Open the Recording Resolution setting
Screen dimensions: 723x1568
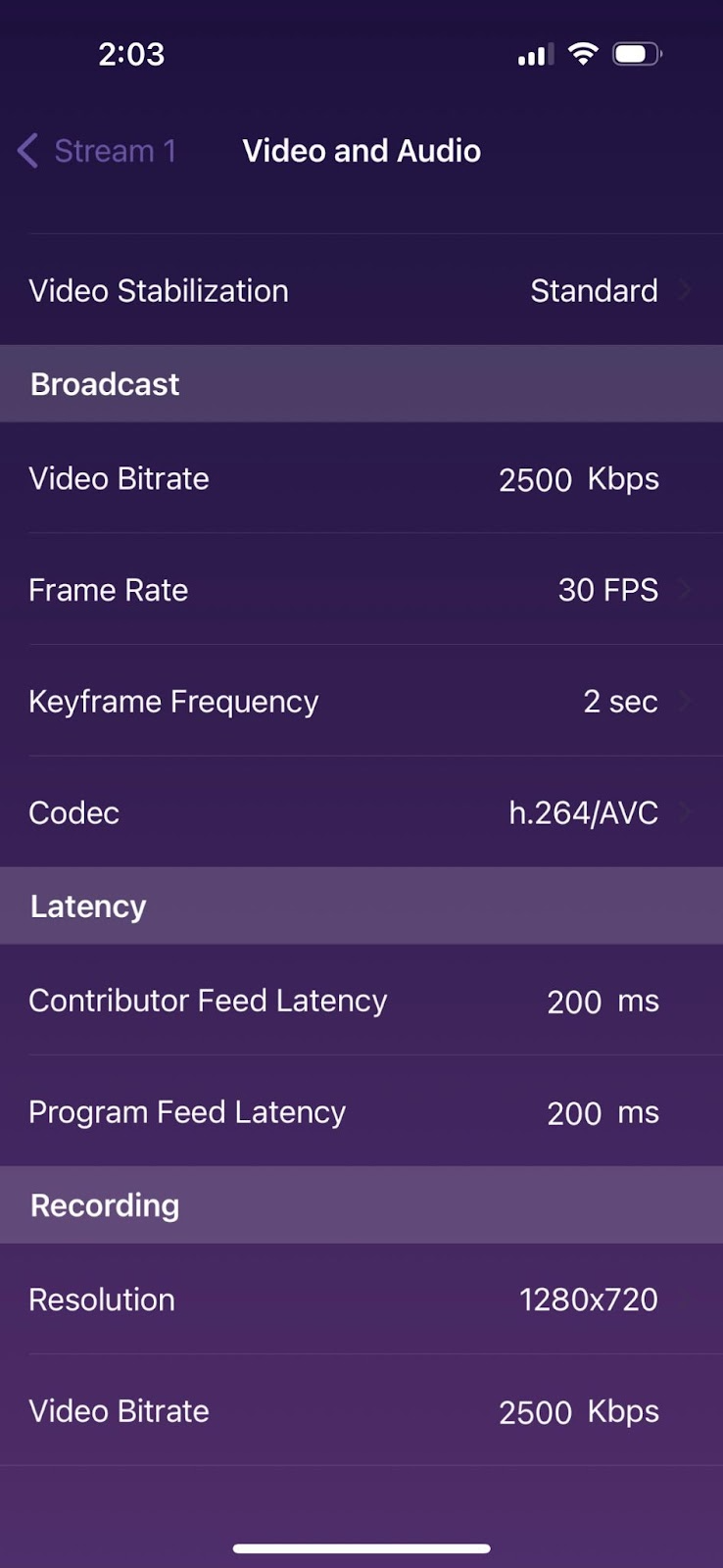click(361, 1299)
